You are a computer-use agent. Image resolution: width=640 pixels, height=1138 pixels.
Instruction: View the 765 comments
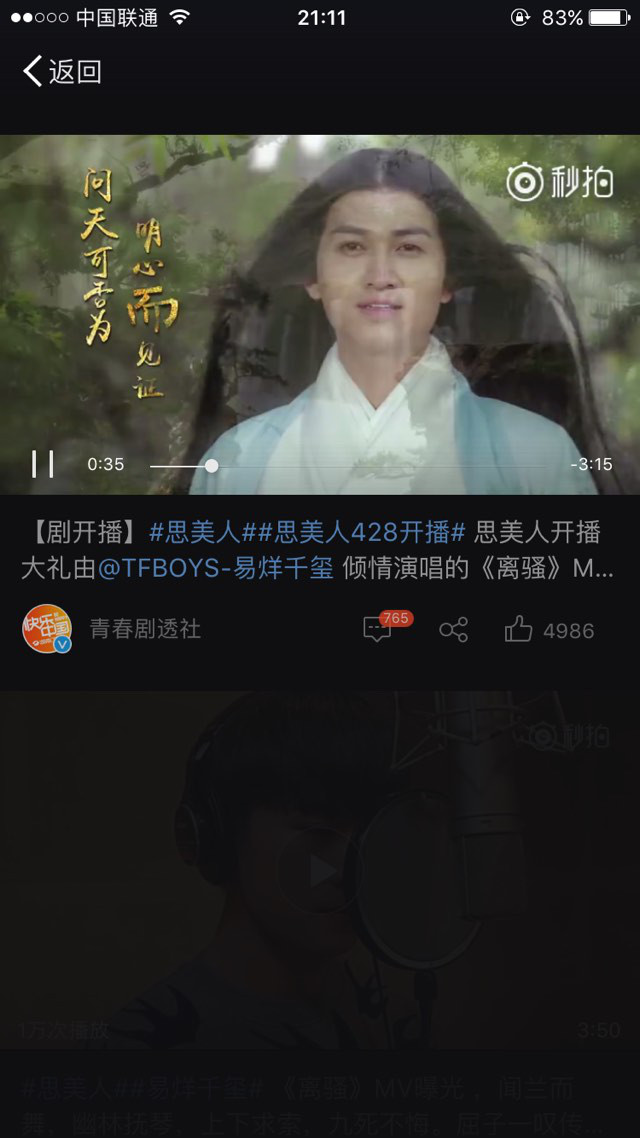pos(380,629)
